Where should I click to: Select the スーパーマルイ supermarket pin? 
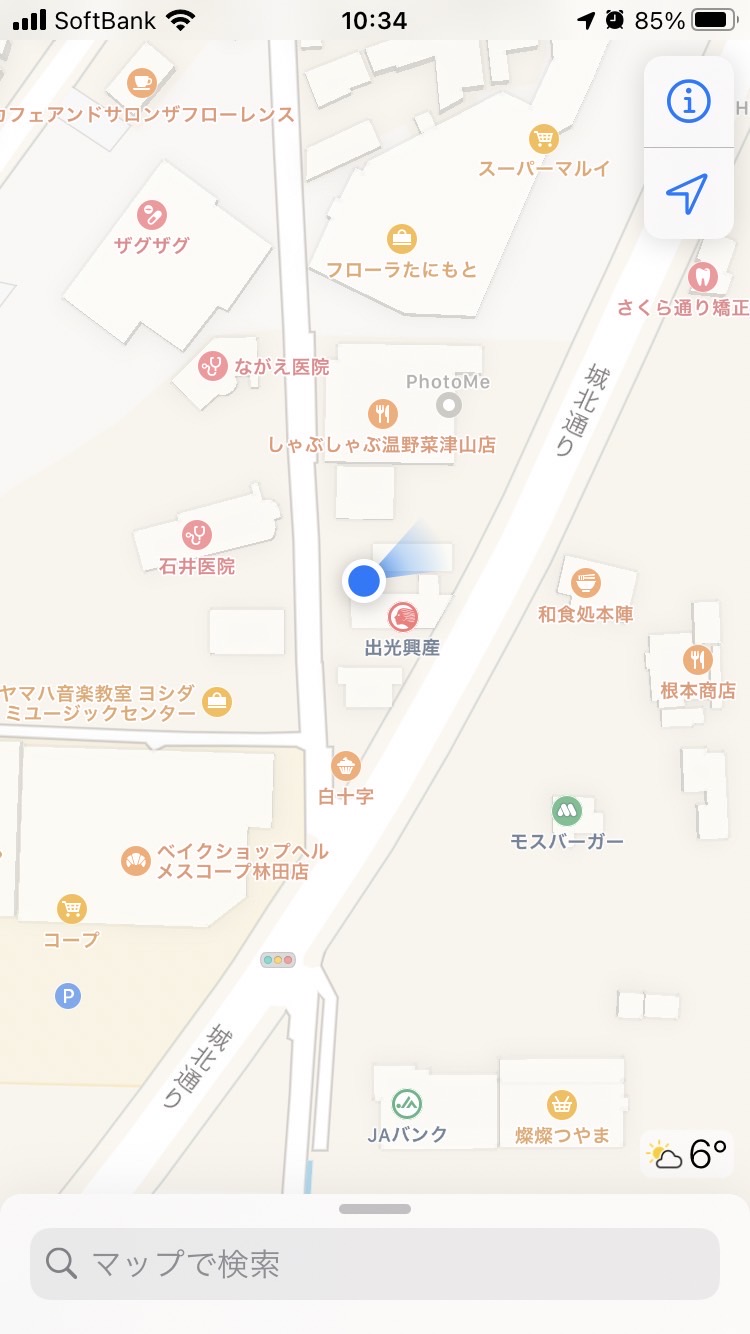coord(544,138)
